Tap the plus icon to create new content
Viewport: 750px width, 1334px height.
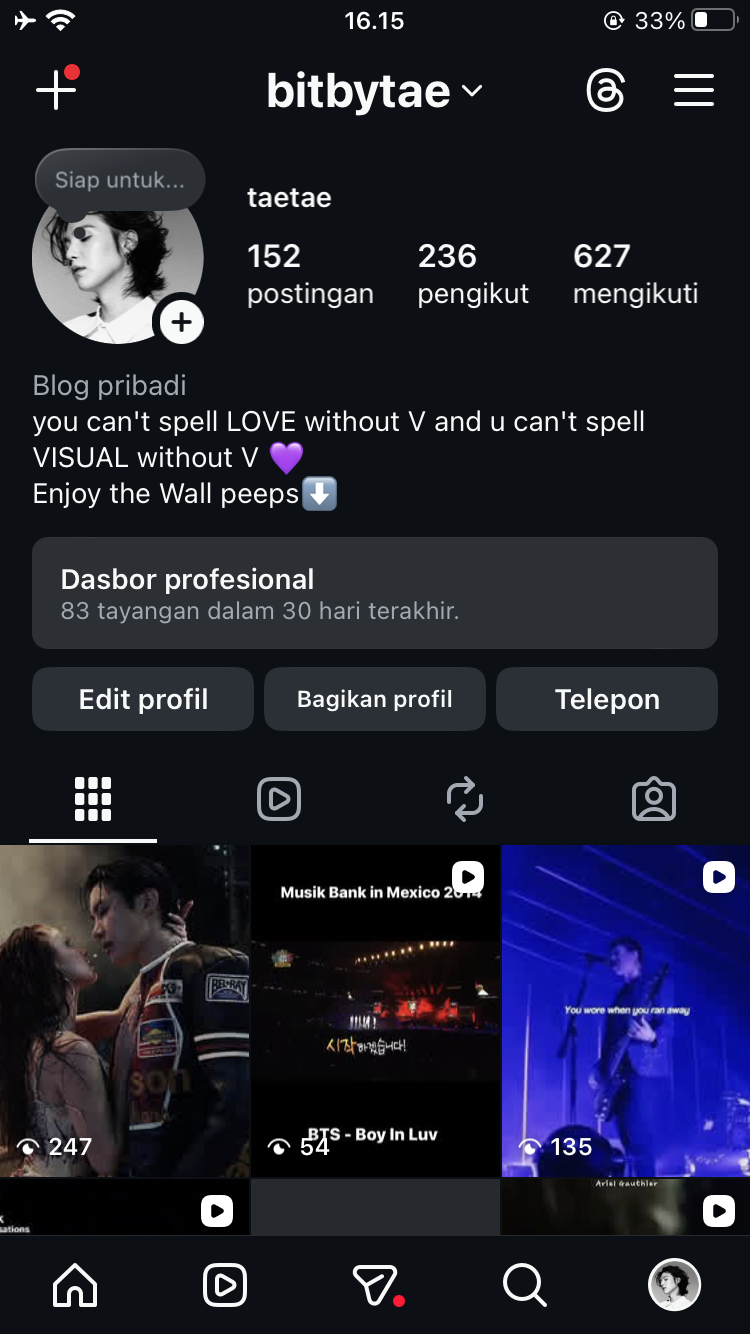pyautogui.click(x=56, y=90)
